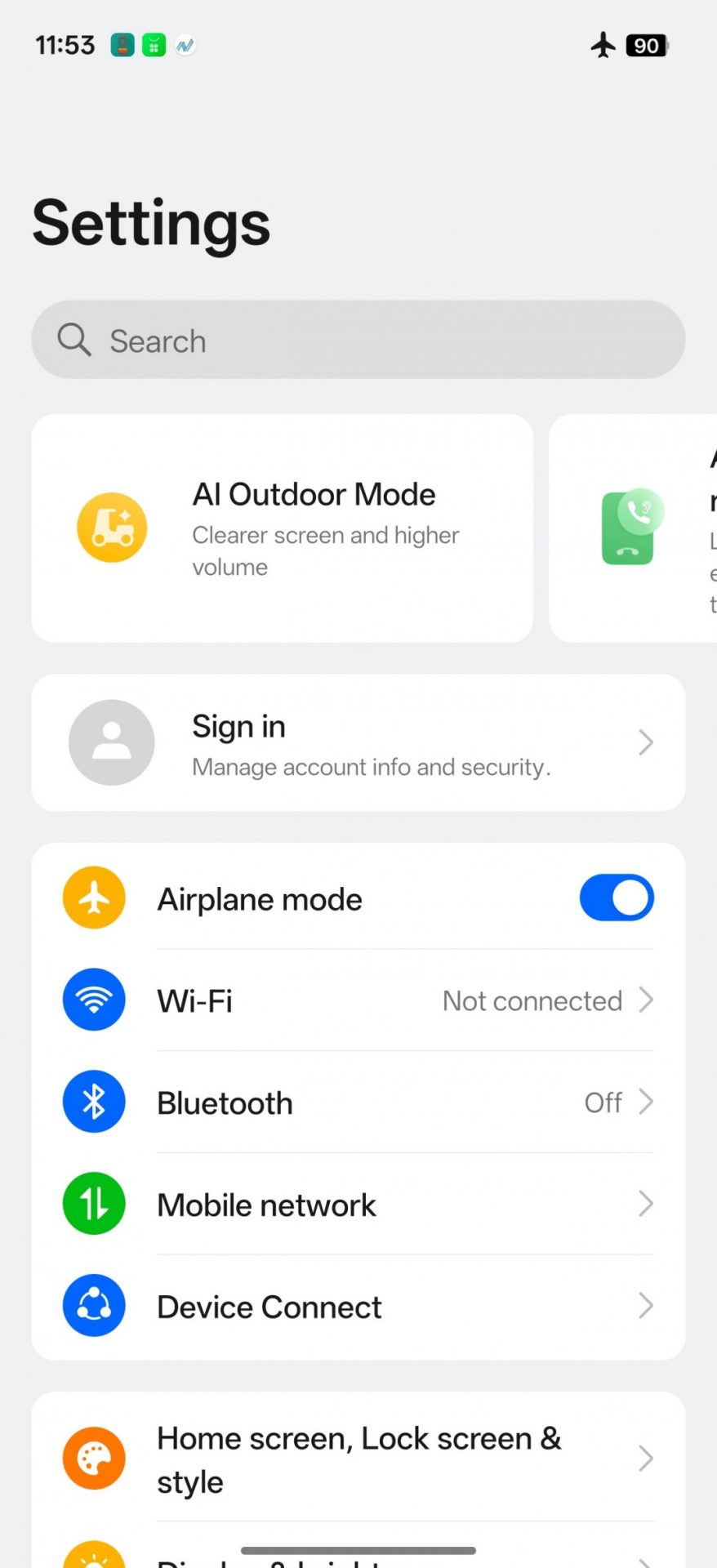Open the Sign in account row
The width and height of the screenshot is (717, 1568).
[x=358, y=743]
